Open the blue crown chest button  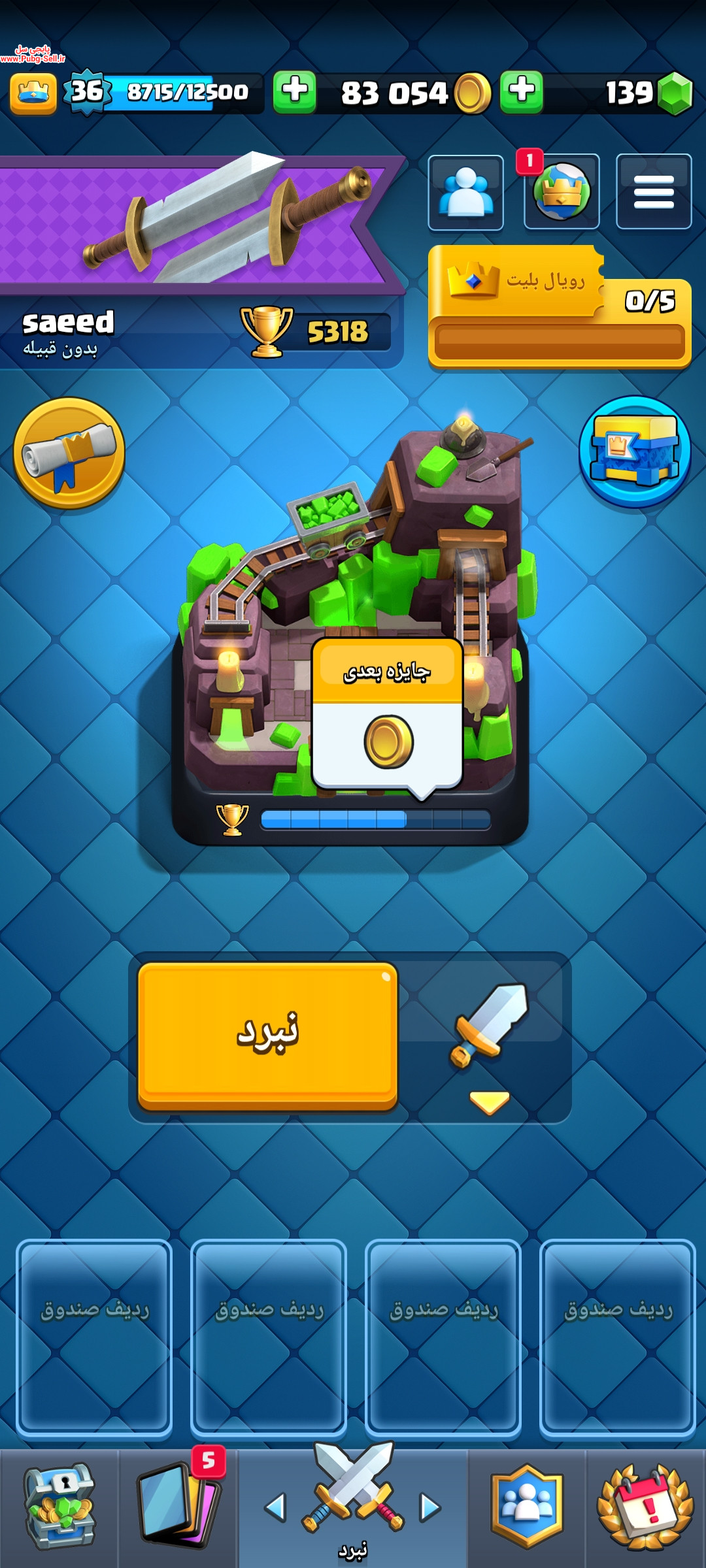point(635,451)
